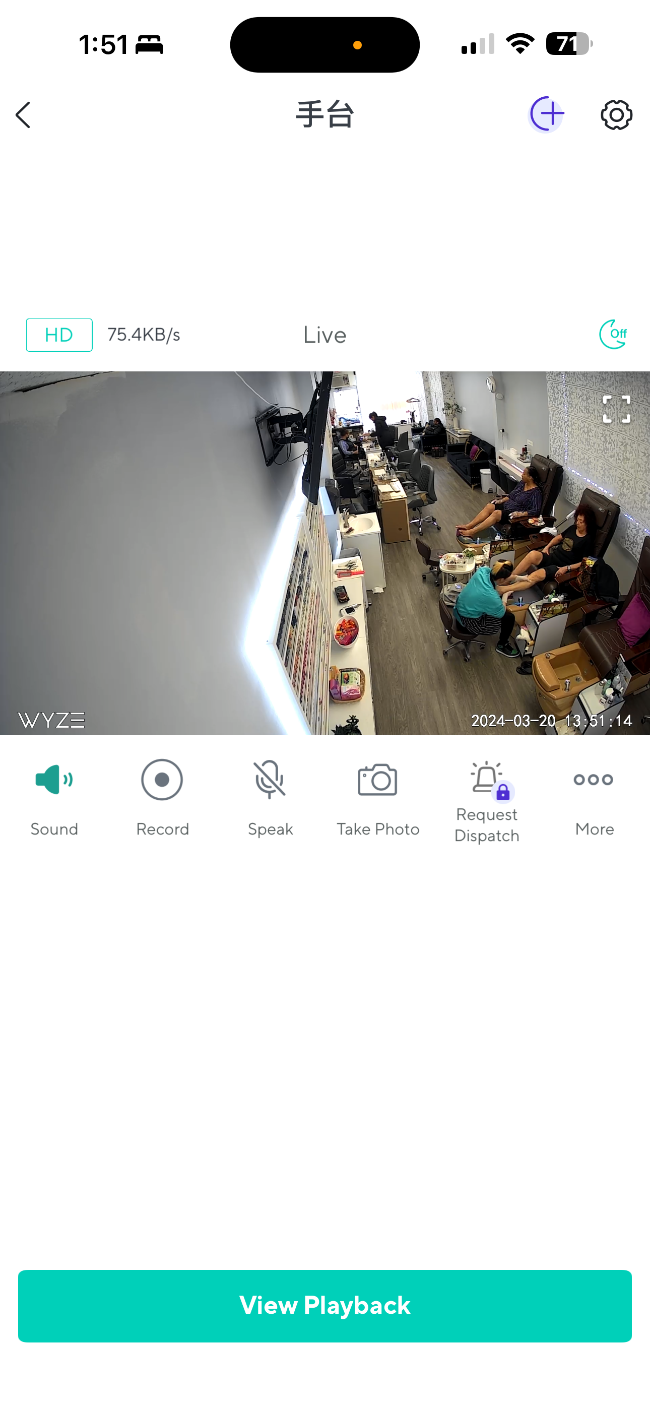650x1408 pixels.
Task: Open the More options menu
Action: 594,781
